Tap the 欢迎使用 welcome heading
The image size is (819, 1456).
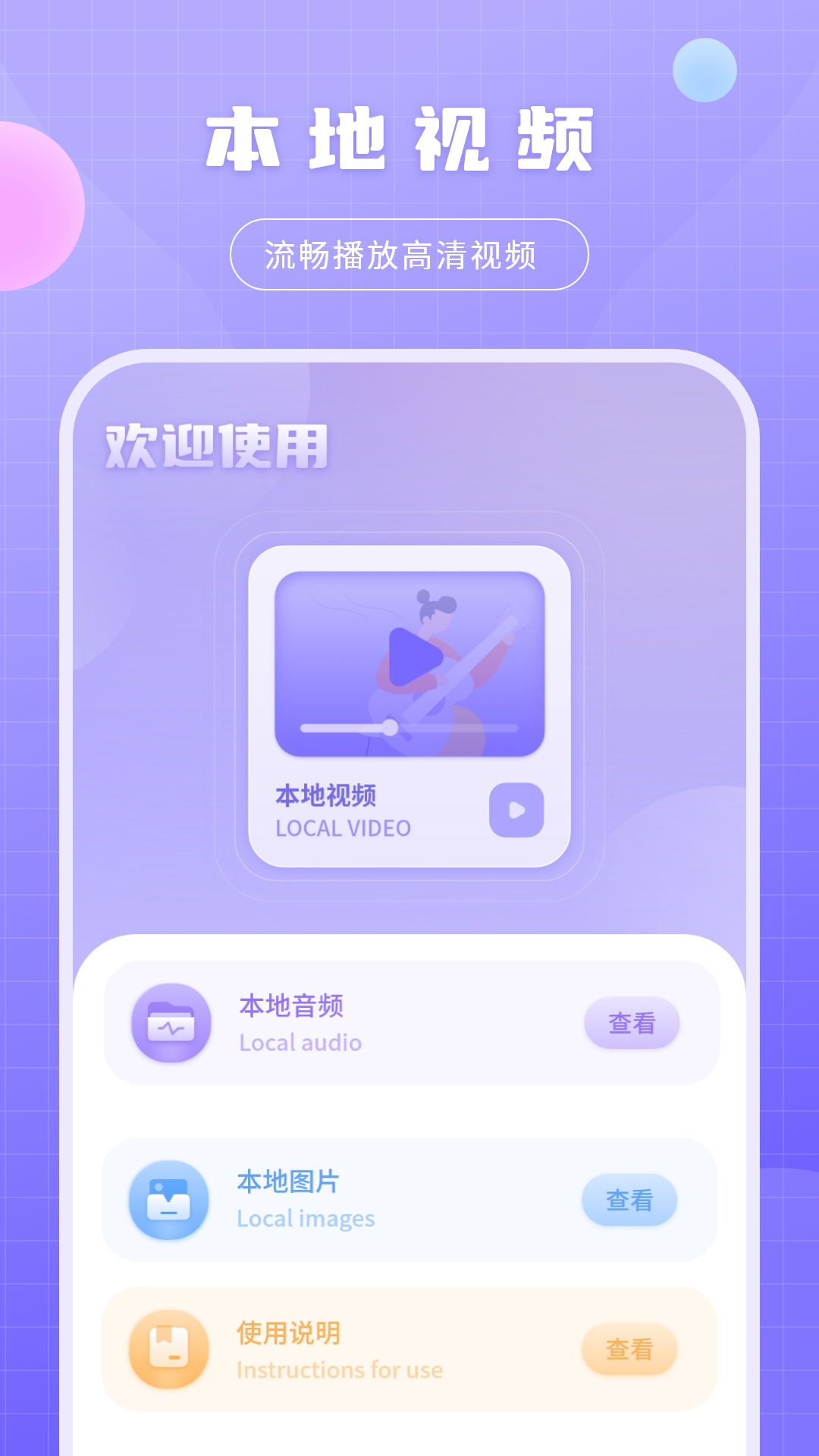tap(216, 445)
